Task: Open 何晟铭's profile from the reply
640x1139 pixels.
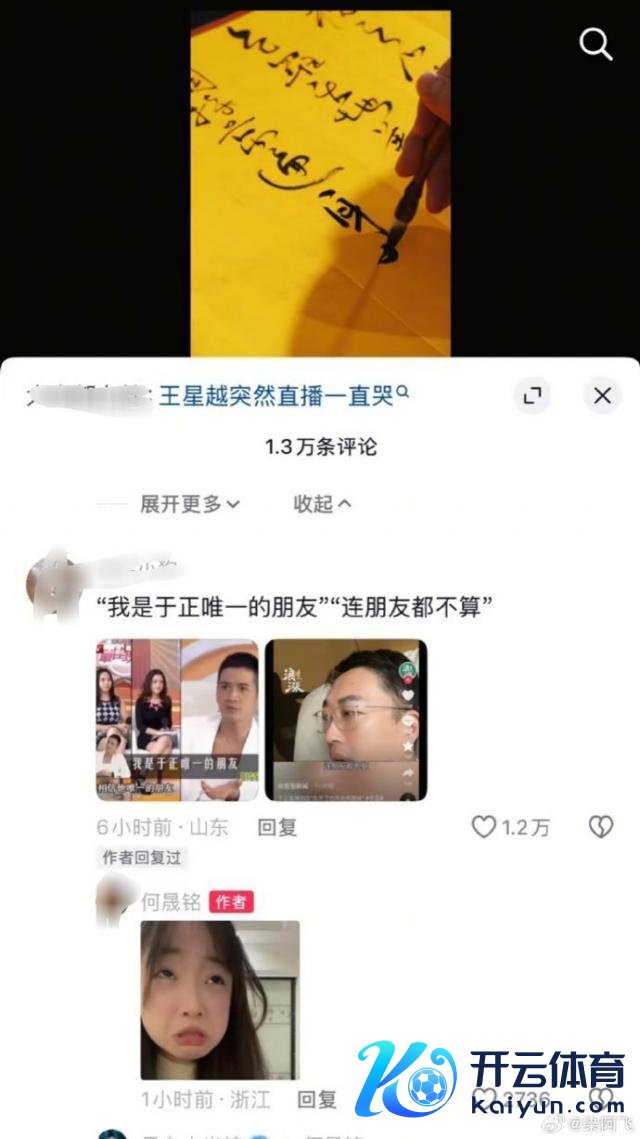Action: [170, 902]
